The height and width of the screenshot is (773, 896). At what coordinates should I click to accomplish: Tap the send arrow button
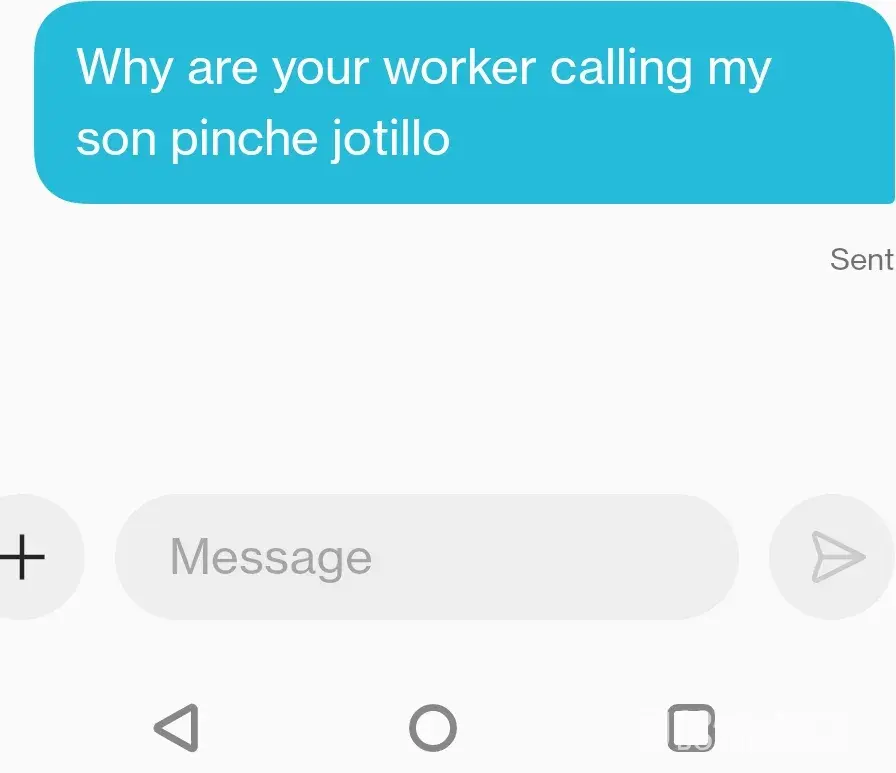[834, 557]
